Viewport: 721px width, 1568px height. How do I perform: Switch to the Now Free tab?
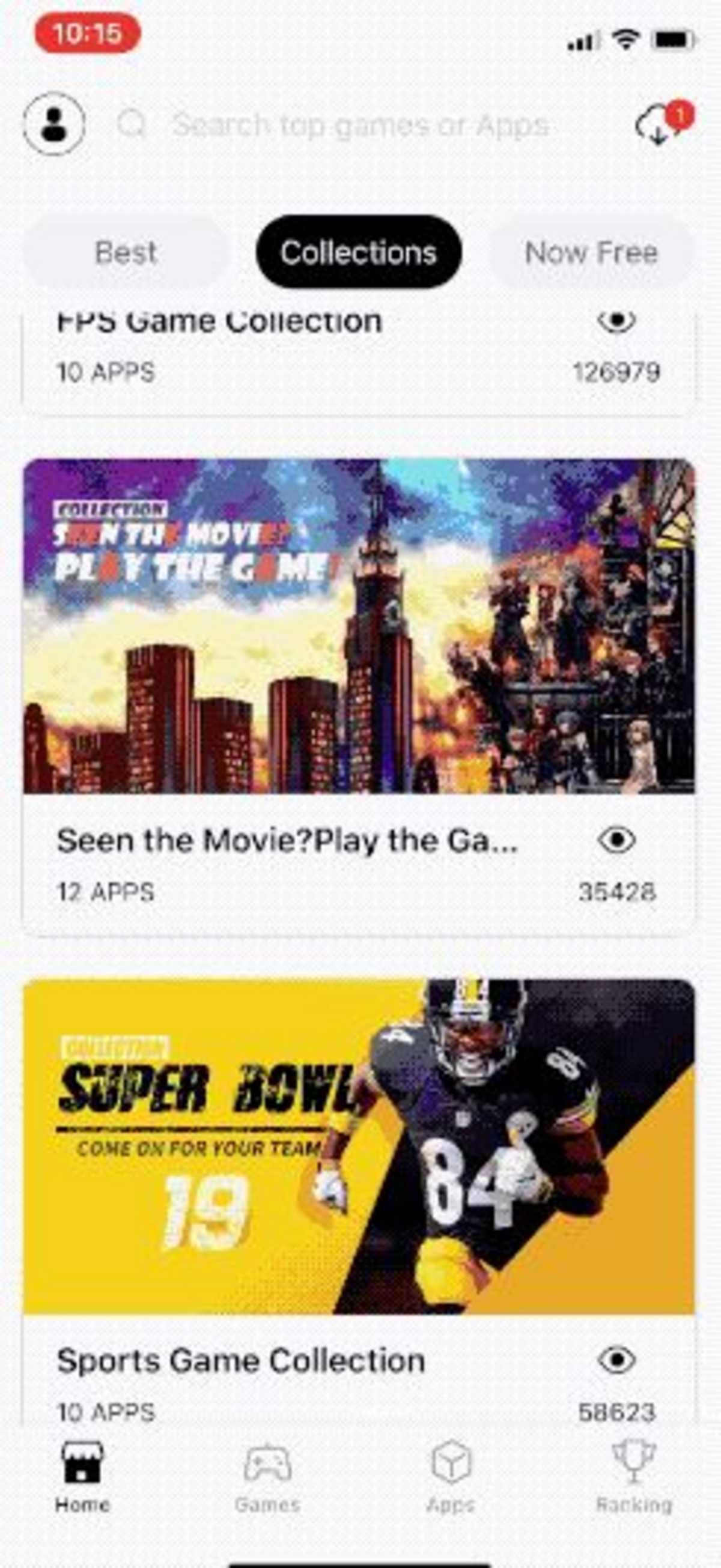tap(591, 253)
